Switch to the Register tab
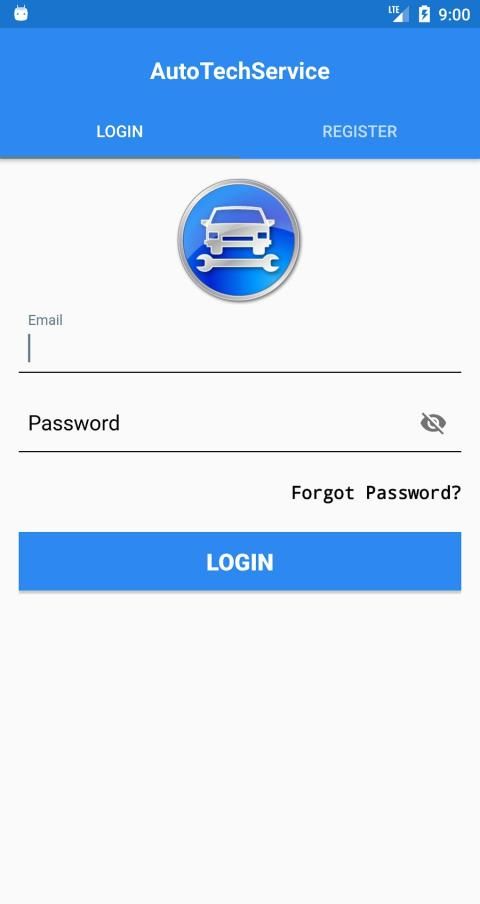 pyautogui.click(x=360, y=131)
